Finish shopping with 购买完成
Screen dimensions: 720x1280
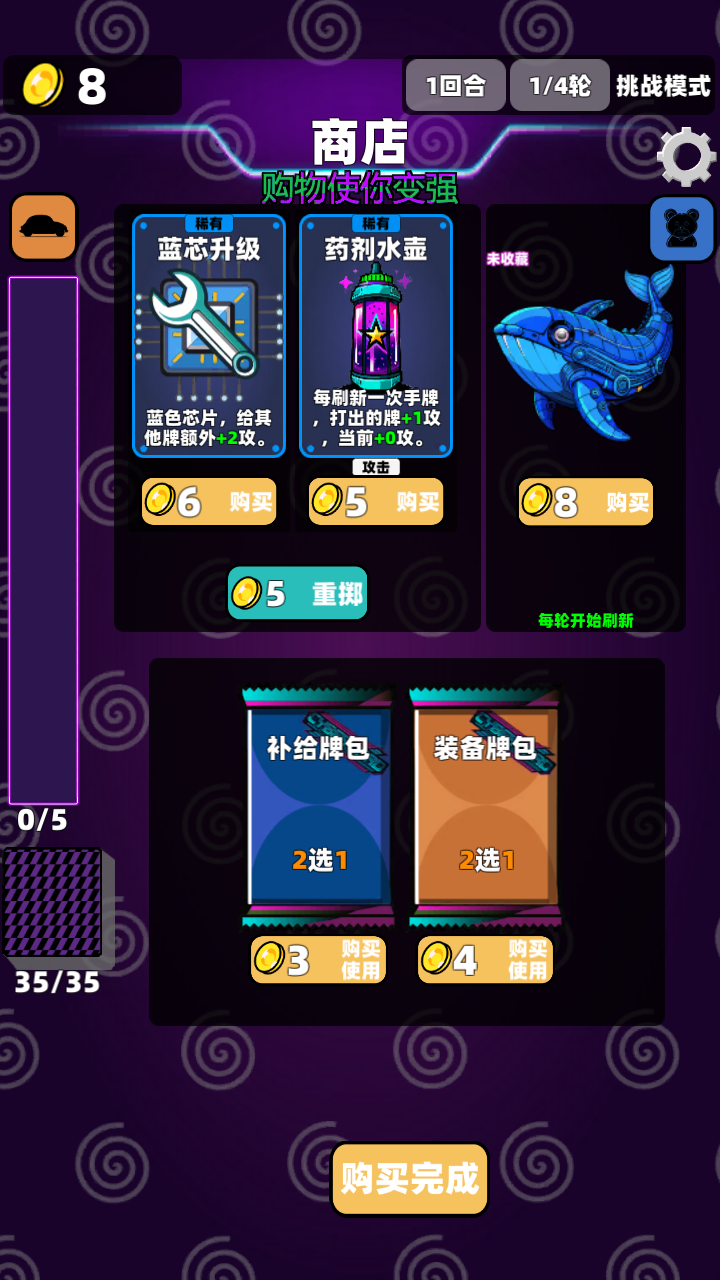tap(410, 1178)
